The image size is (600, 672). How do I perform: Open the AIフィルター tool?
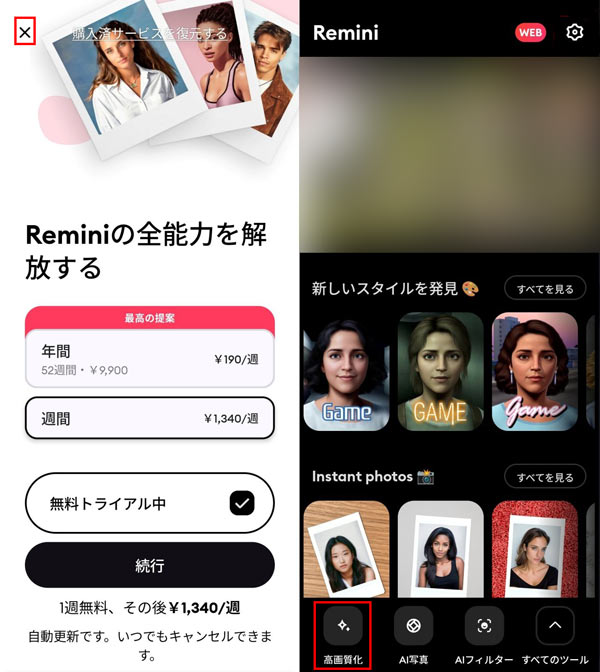[484, 626]
